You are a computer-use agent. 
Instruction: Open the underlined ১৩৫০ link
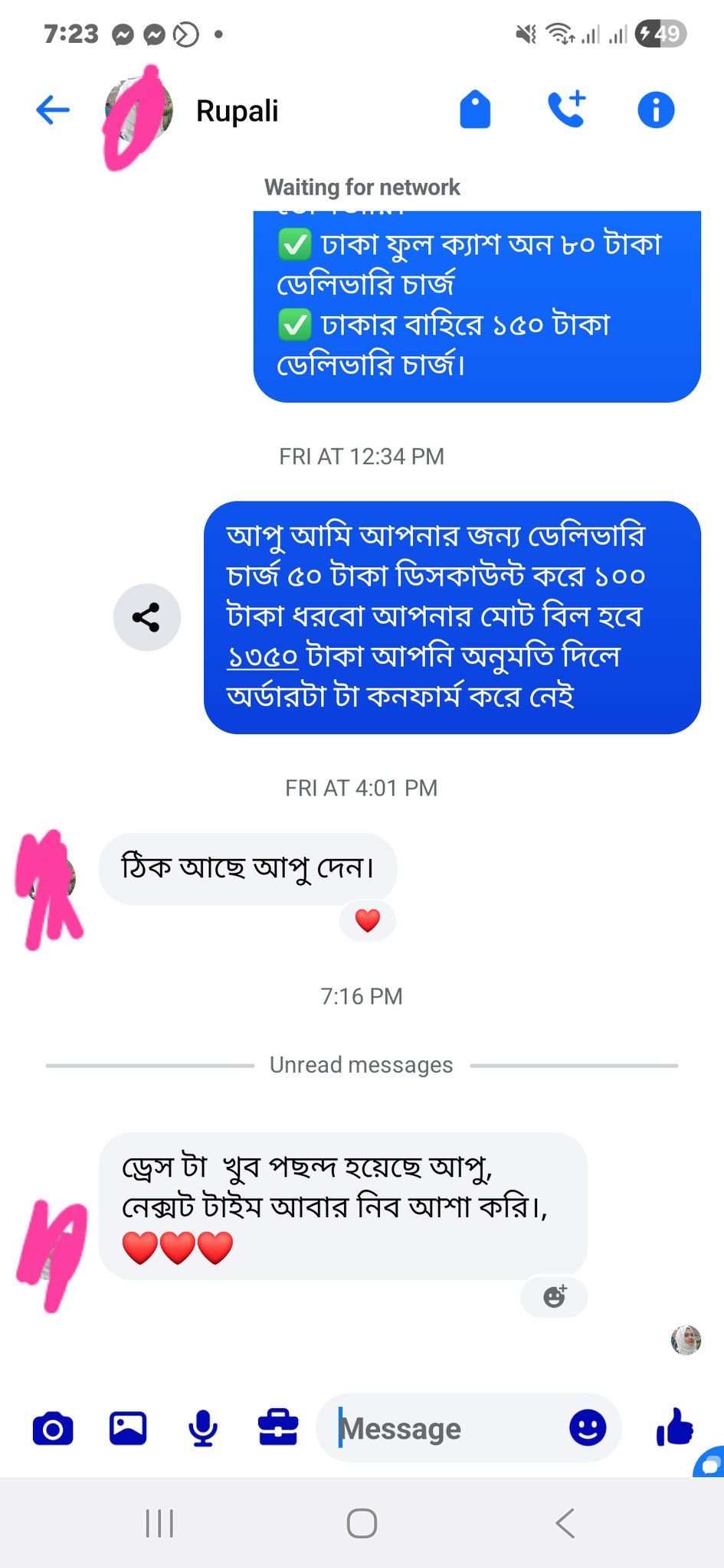(x=262, y=657)
